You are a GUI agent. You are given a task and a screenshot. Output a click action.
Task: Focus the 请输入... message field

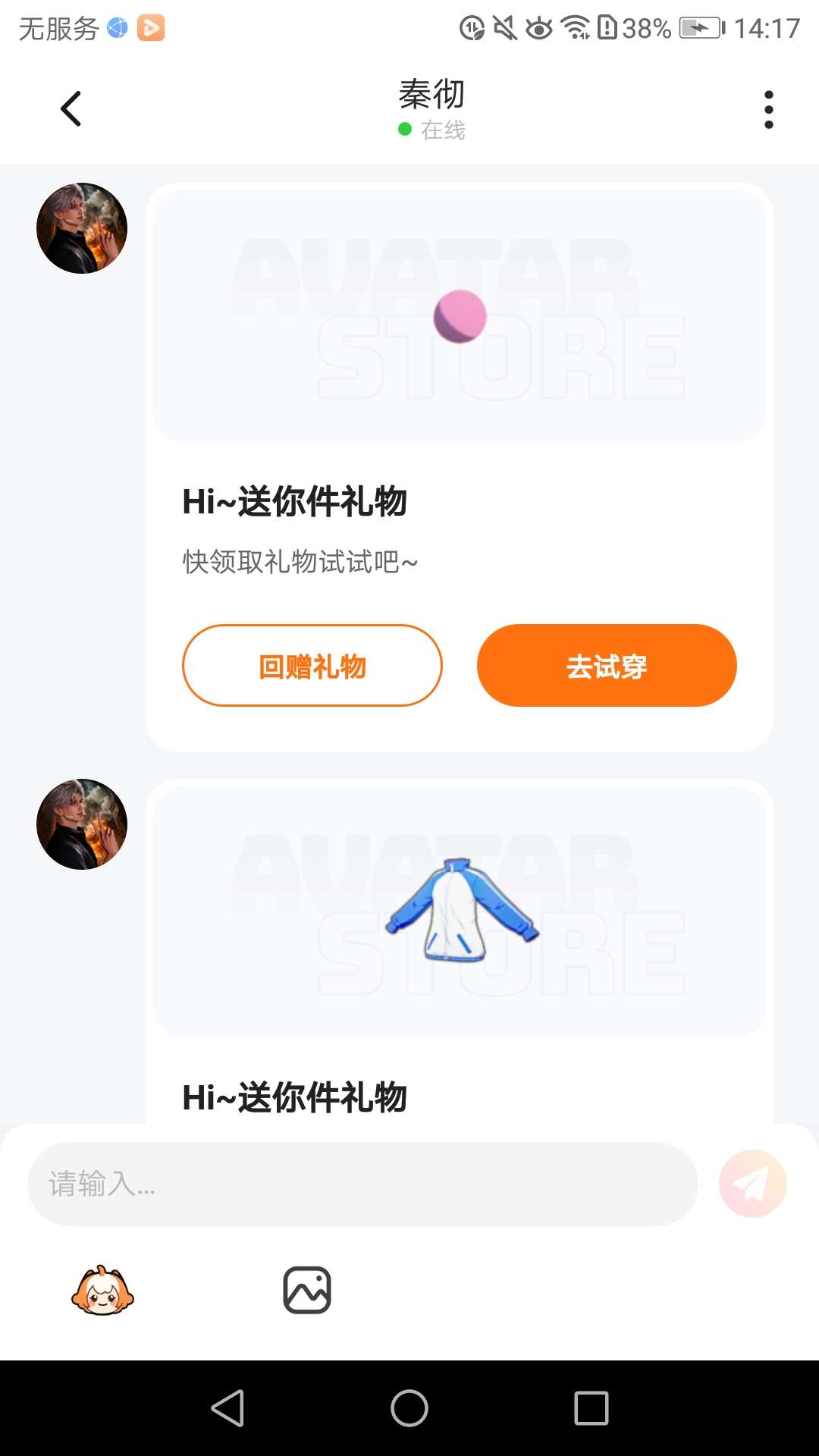click(362, 1184)
